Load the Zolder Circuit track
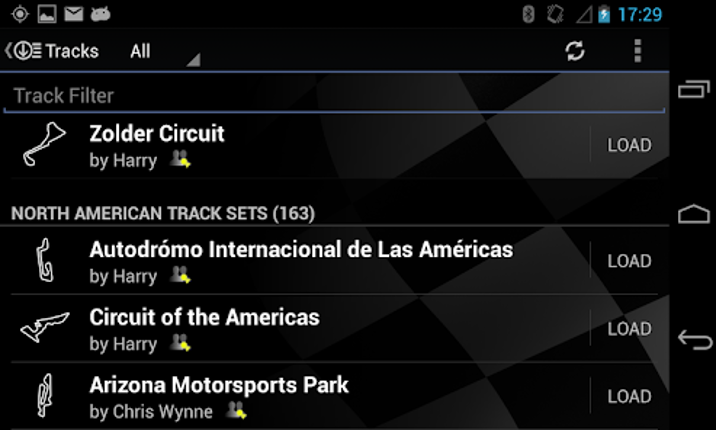 tap(629, 145)
